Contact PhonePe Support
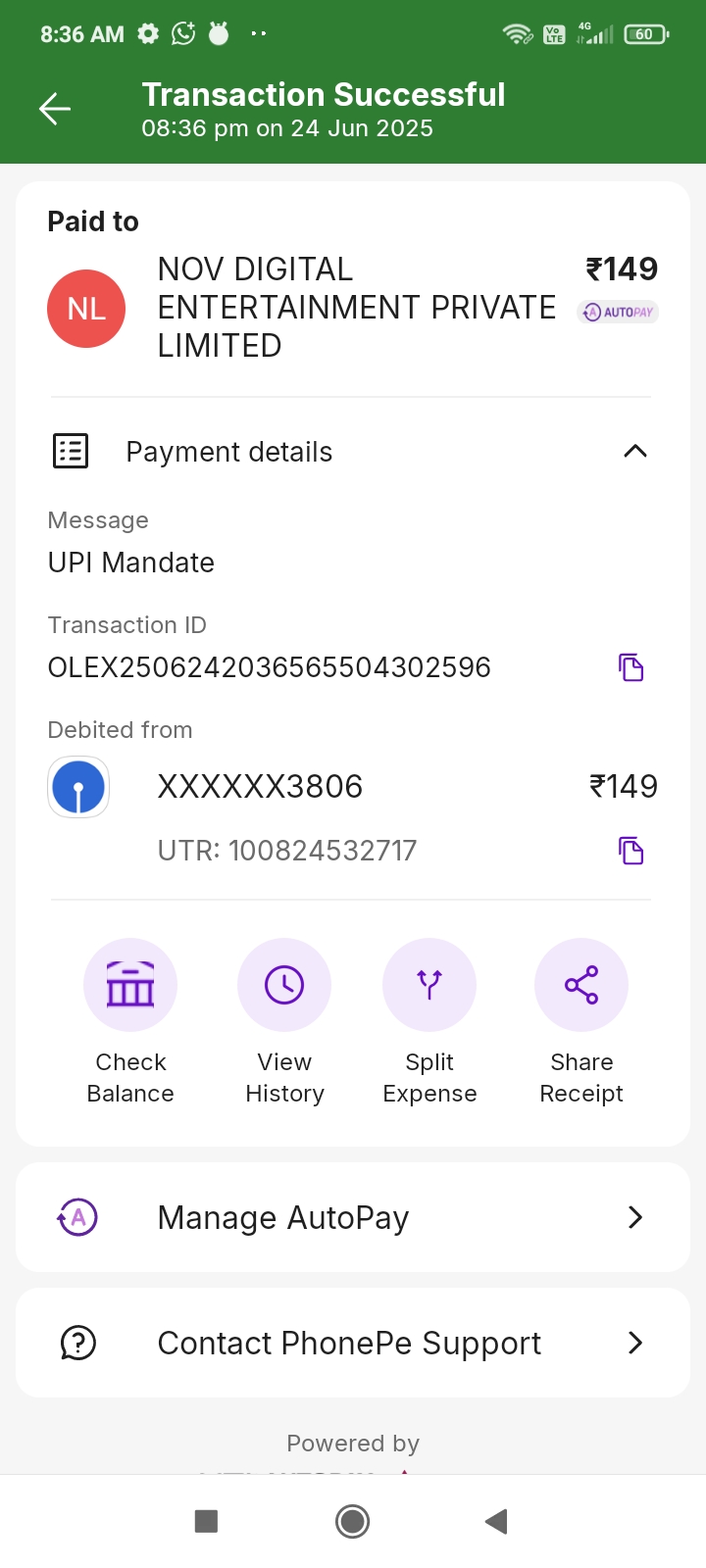This screenshot has width=706, height=1568. (353, 1343)
